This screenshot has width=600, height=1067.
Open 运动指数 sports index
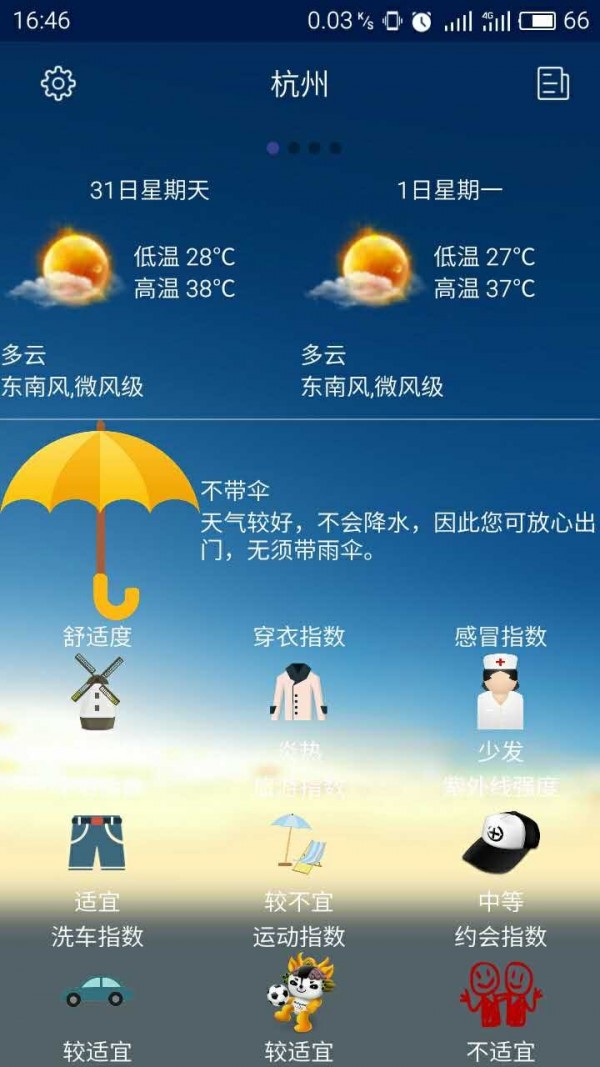point(298,990)
